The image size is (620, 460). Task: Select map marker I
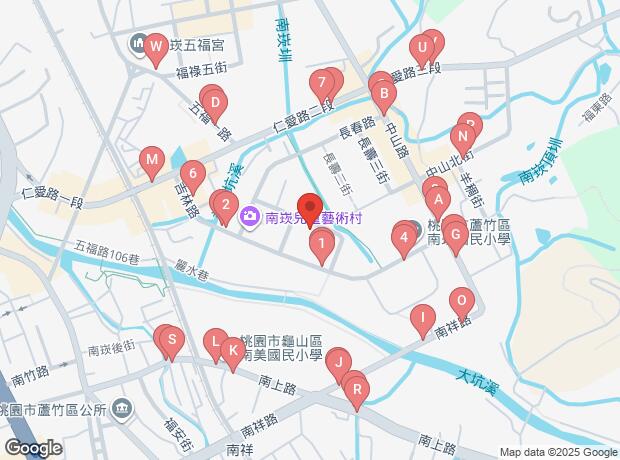pos(423,318)
